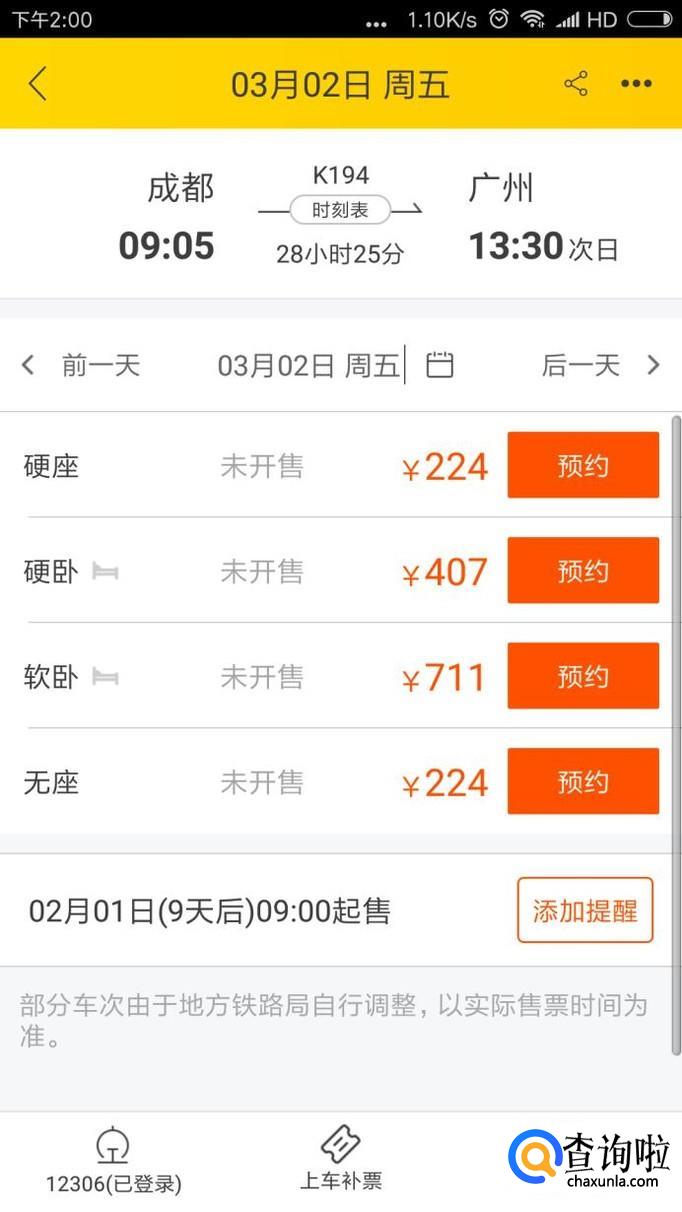Switch to 后一天 next day
682x1212 pixels.
600,365
